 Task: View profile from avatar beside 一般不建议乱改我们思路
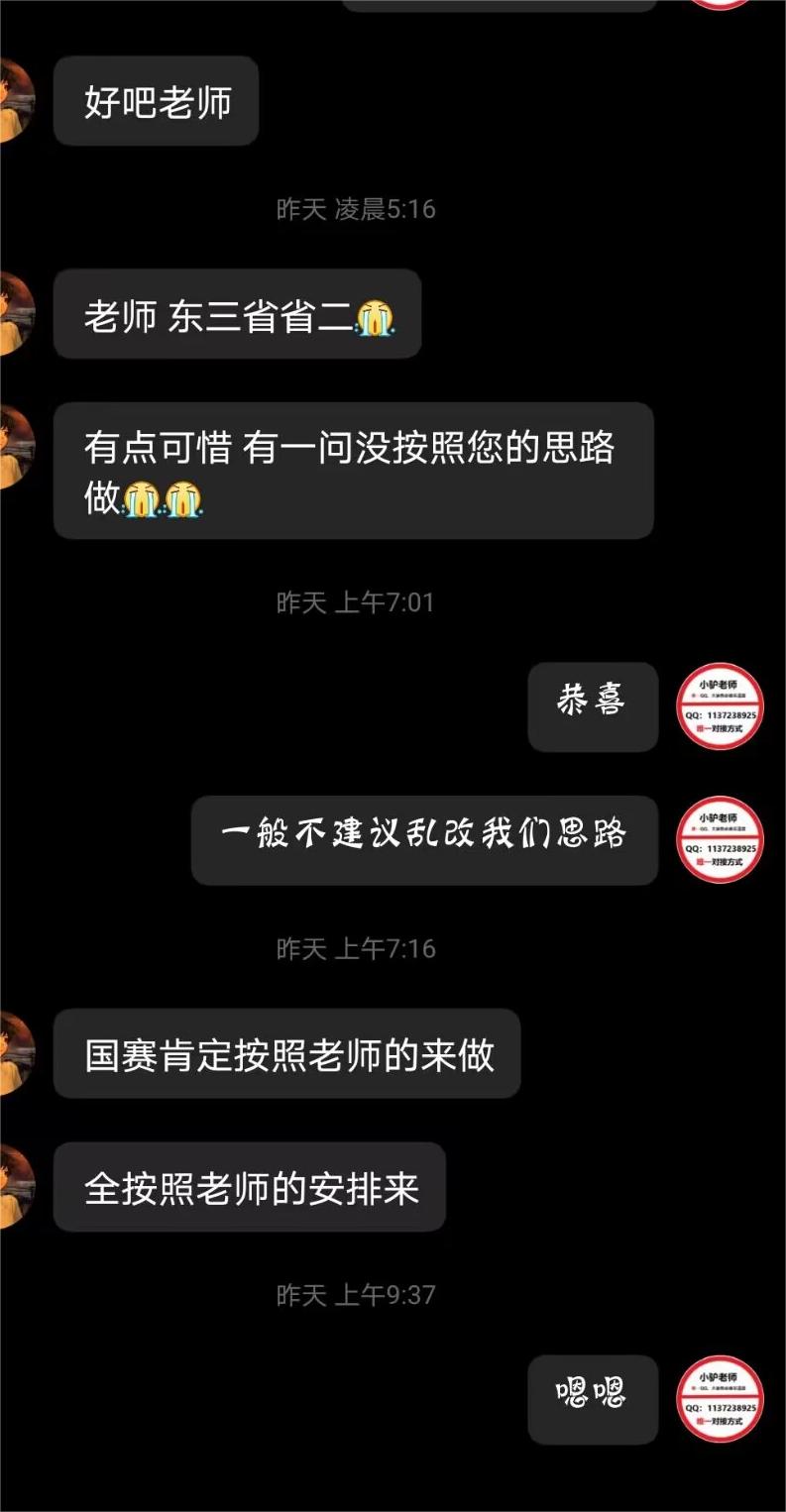(x=721, y=839)
